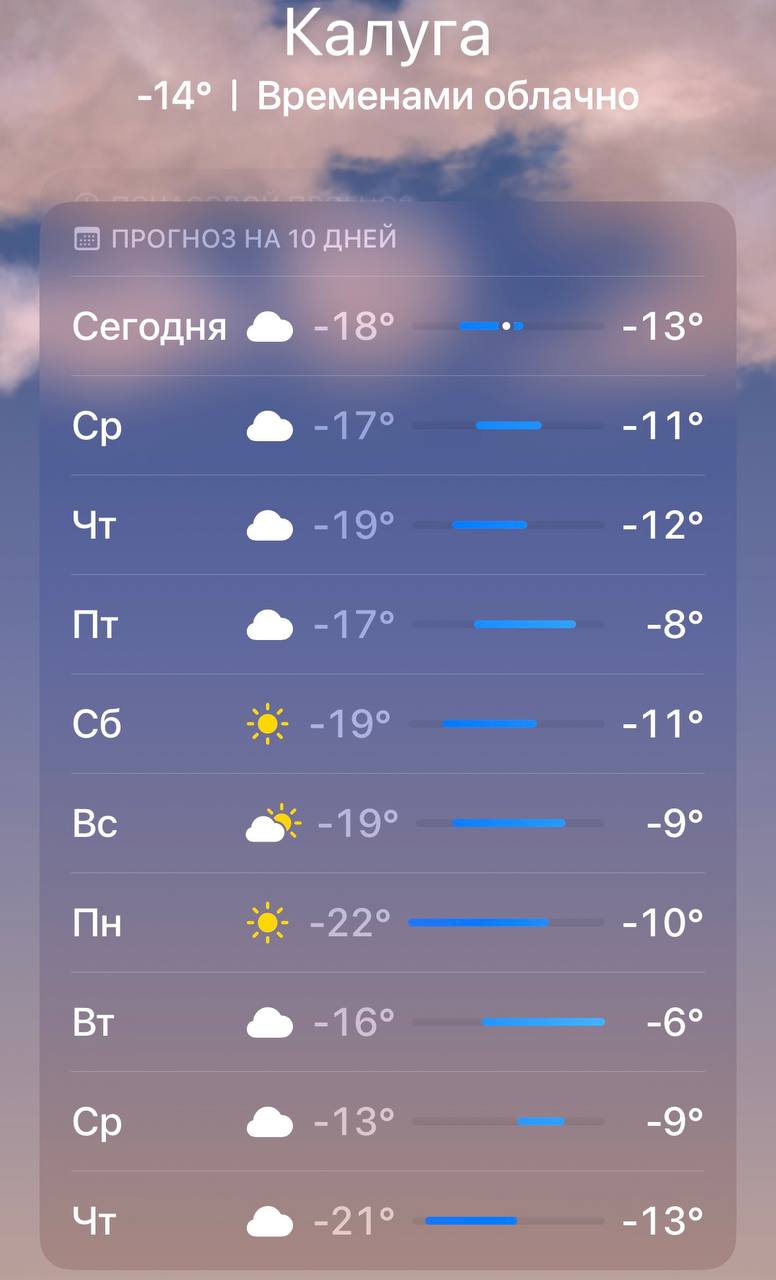Select the Пт forecast row
This screenshot has width=776, height=1280.
(387, 625)
